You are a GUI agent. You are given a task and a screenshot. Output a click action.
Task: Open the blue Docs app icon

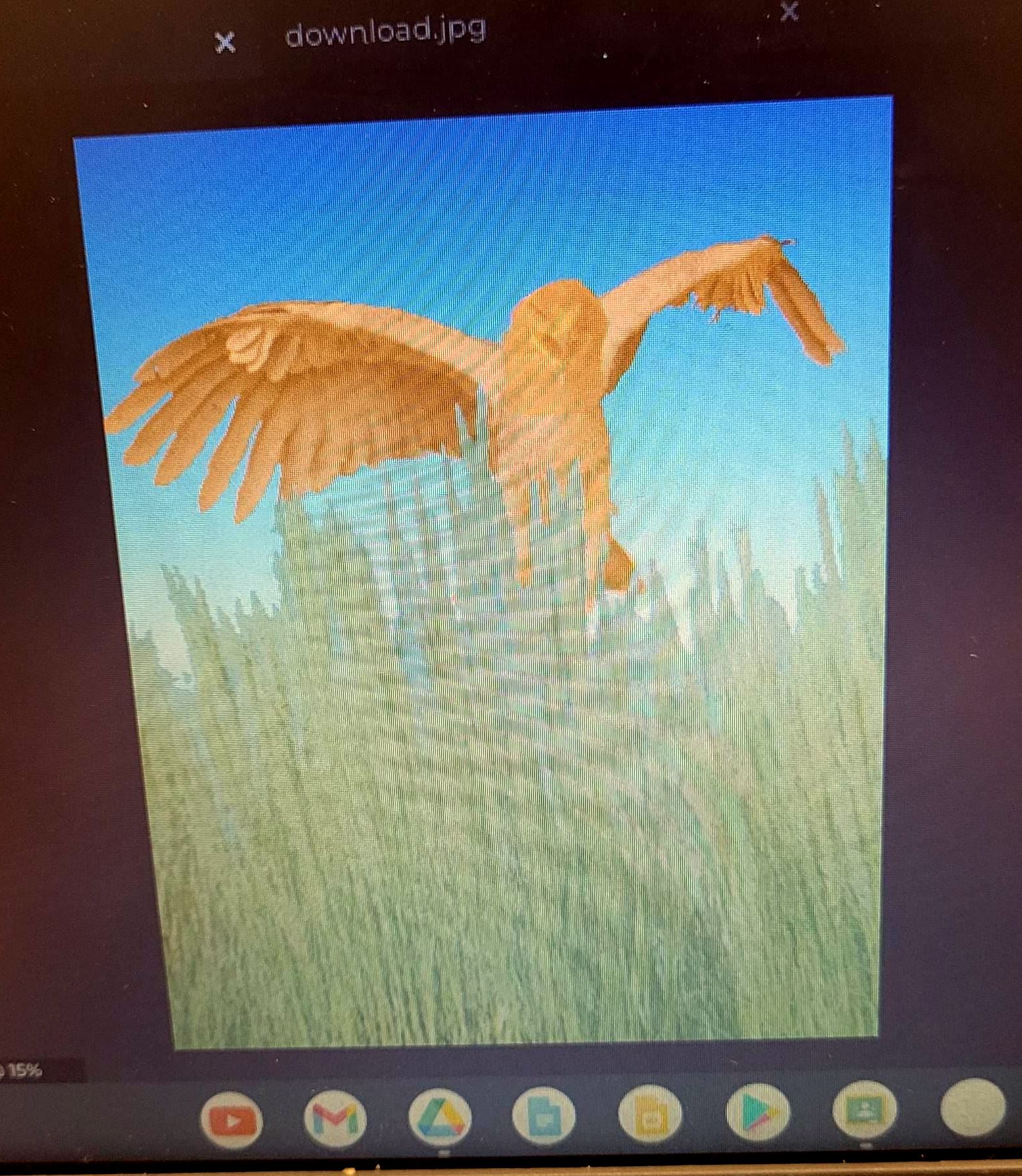[543, 1116]
